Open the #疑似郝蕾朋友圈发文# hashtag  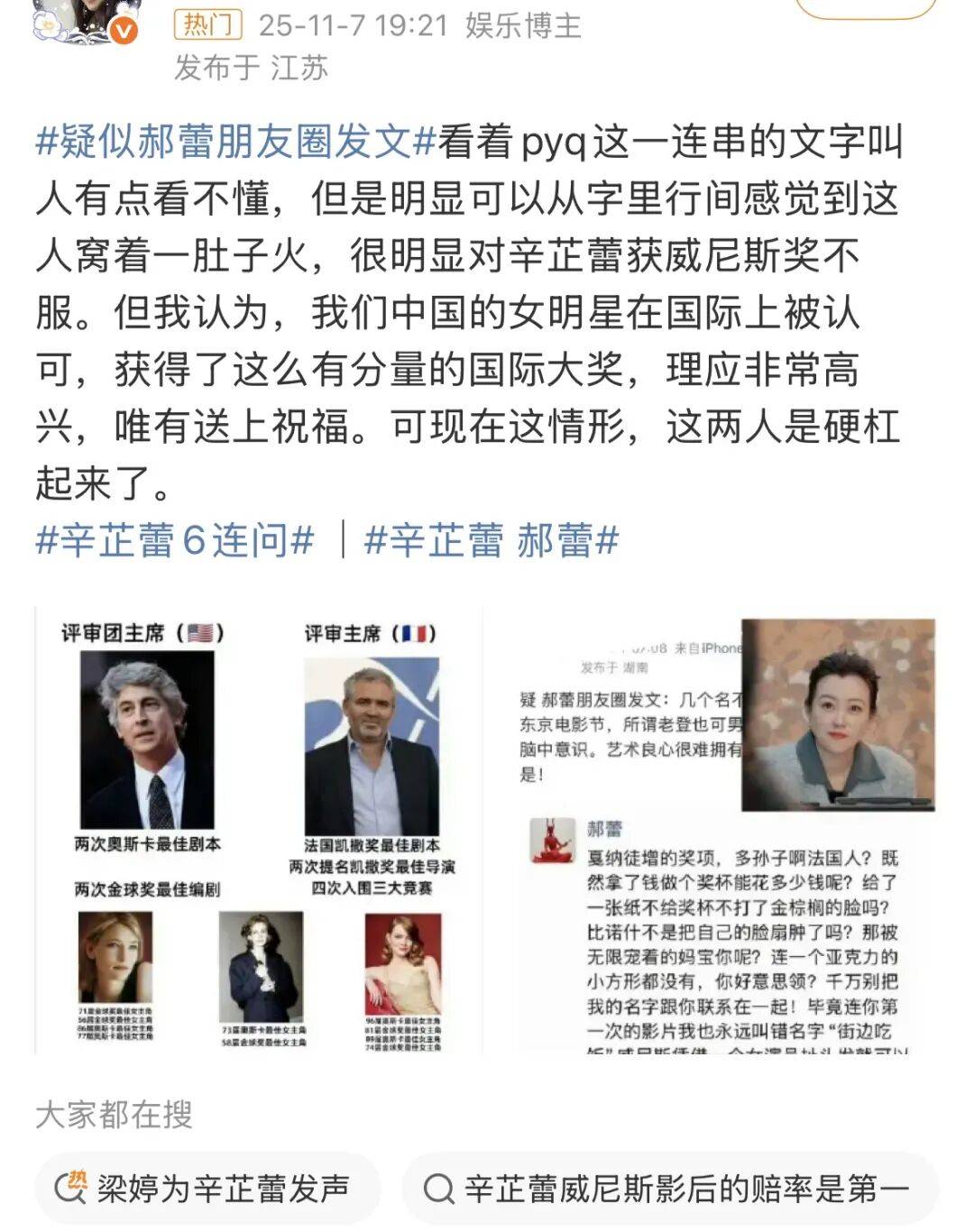pyautogui.click(x=235, y=143)
